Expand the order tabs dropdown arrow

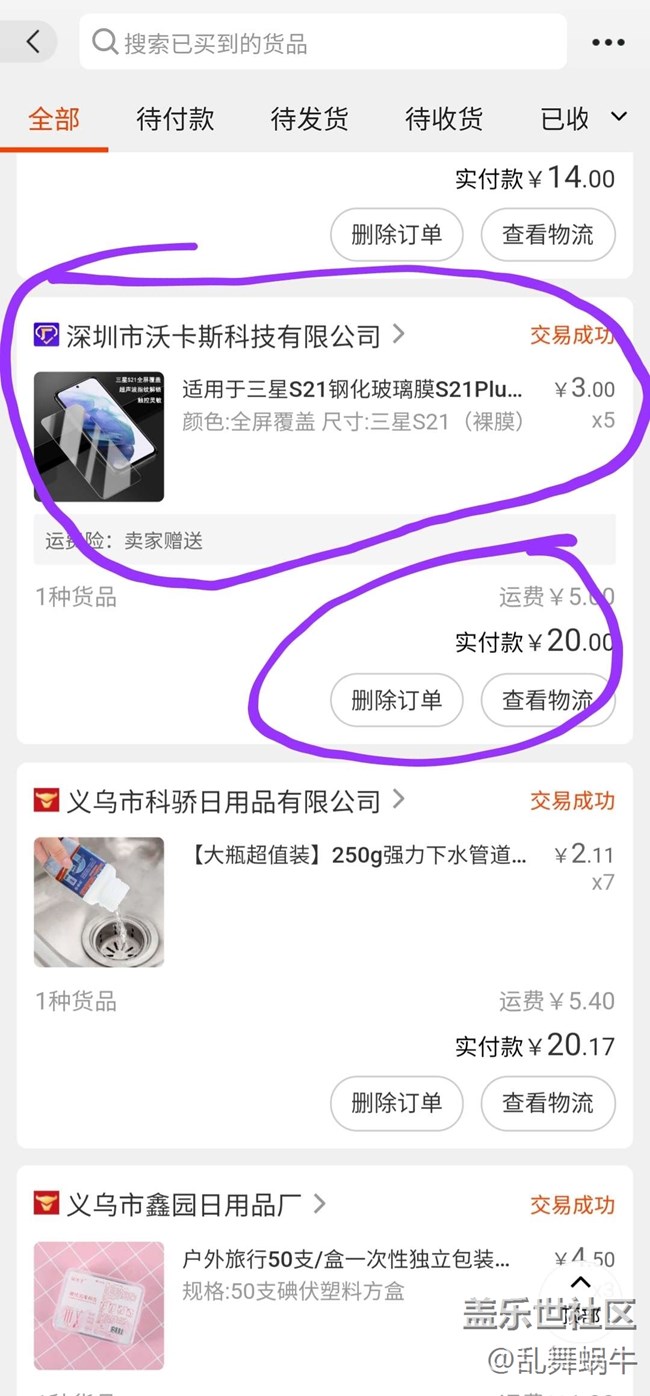[x=619, y=117]
